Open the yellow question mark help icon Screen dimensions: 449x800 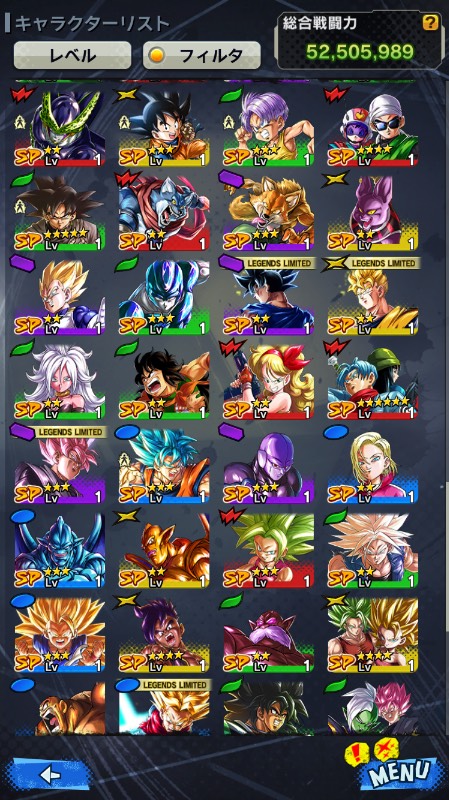click(x=430, y=22)
